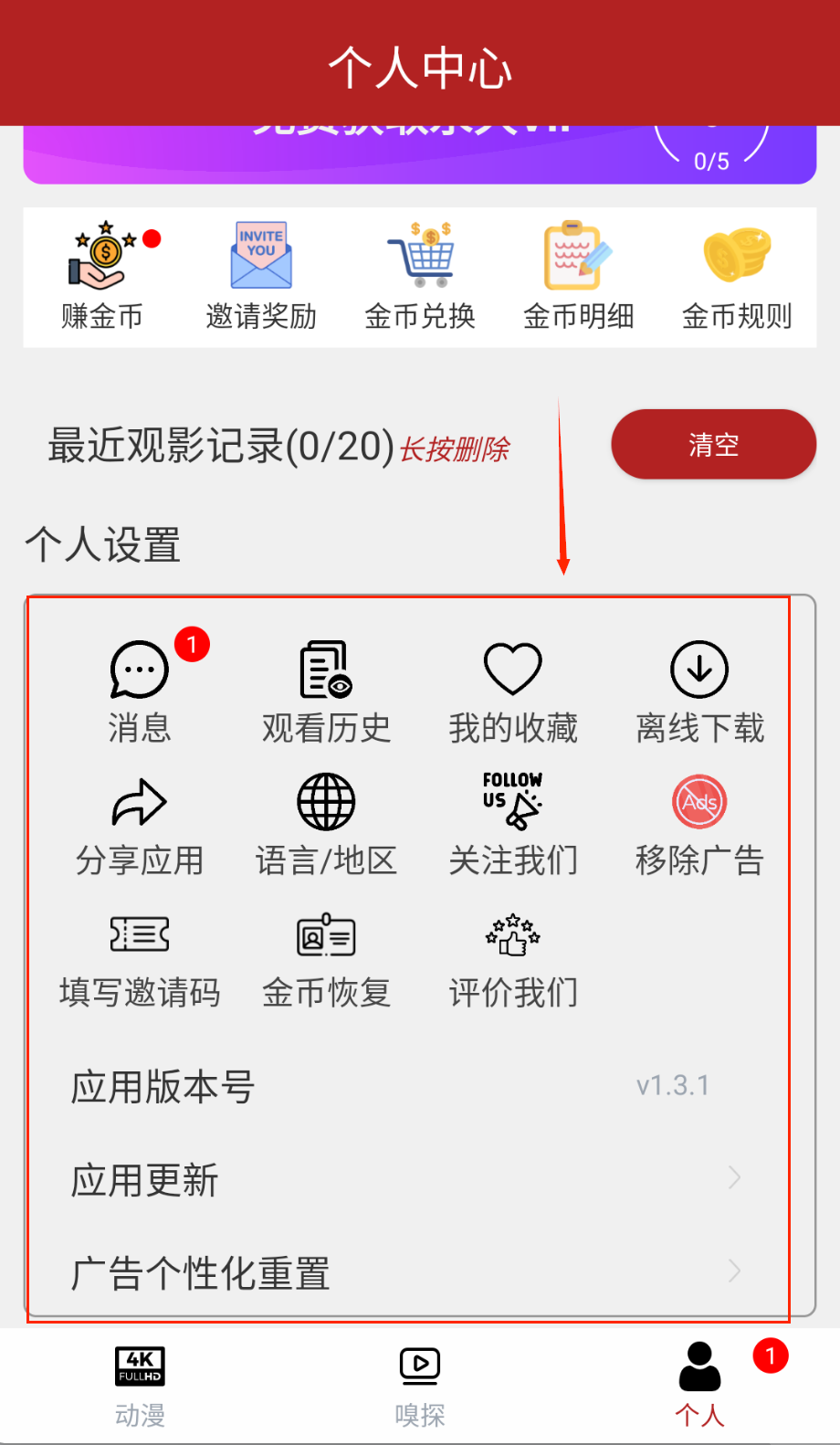Open 应用更新 app update row

406,1179
